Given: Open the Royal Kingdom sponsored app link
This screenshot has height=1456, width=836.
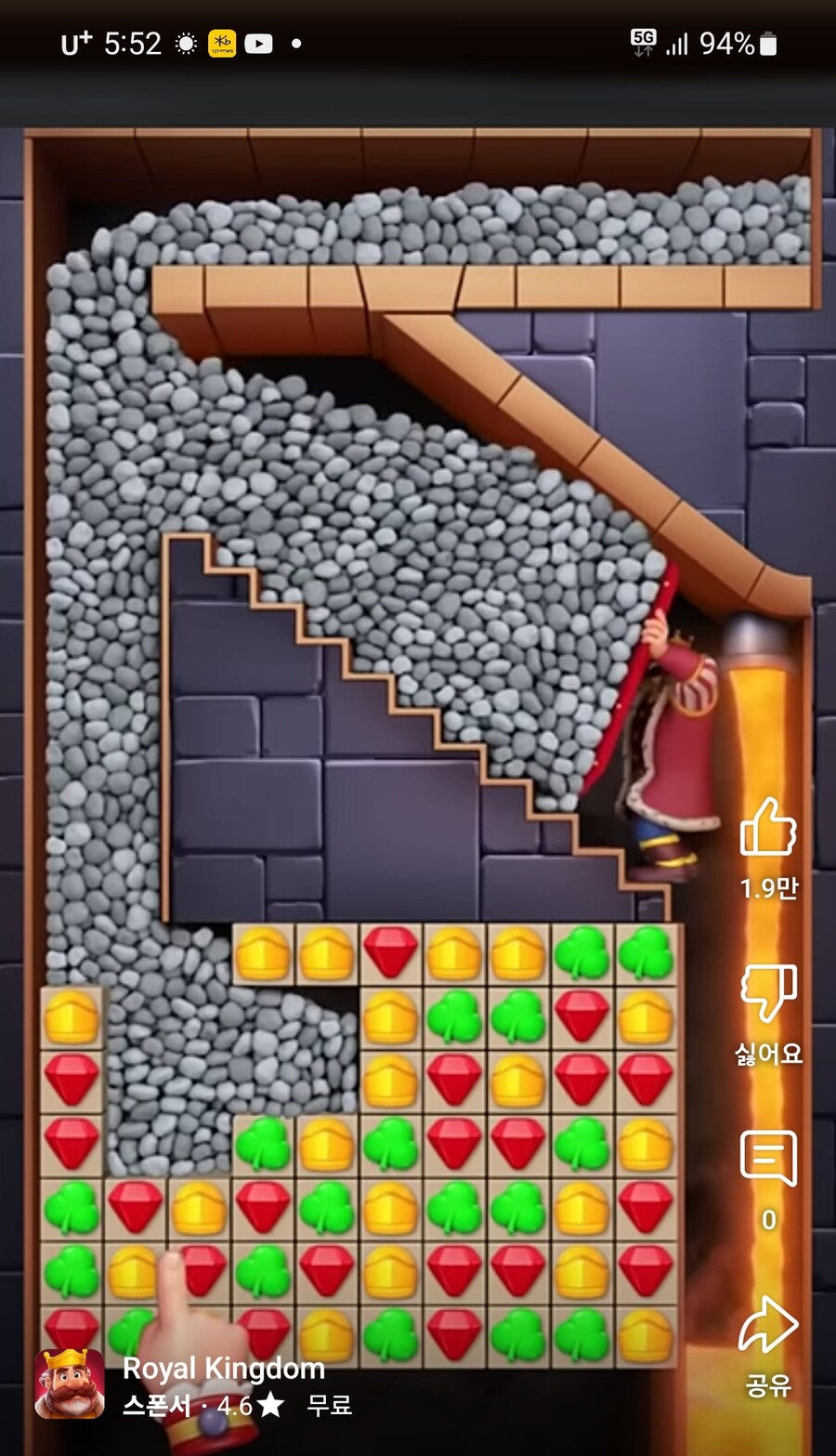Looking at the screenshot, I should click(224, 1369).
